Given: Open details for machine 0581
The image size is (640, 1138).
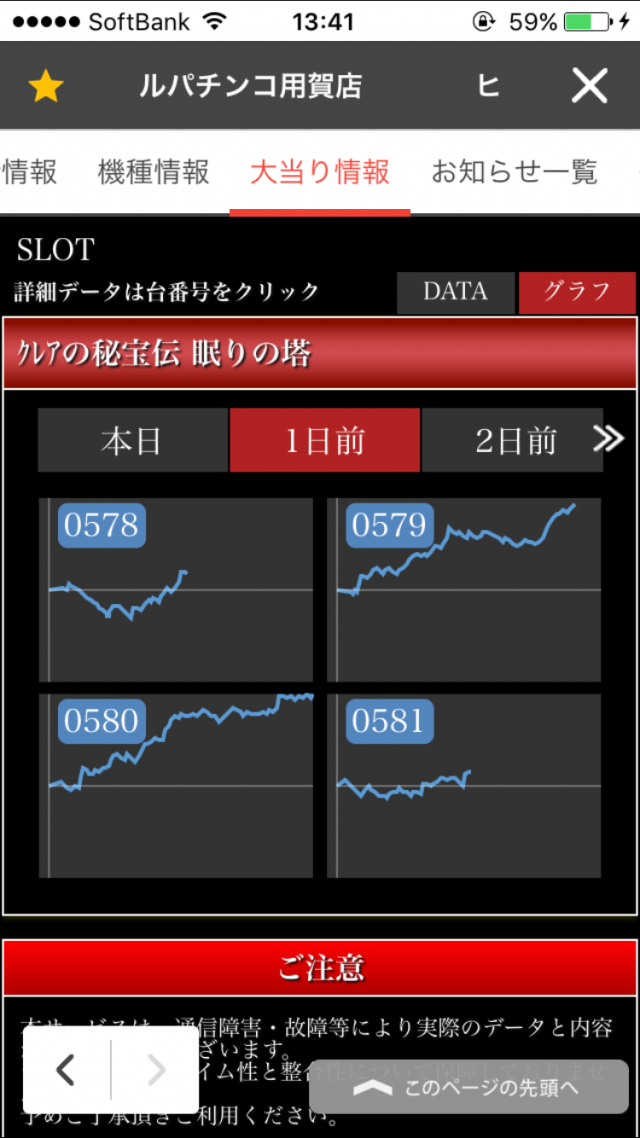Looking at the screenshot, I should click(x=389, y=720).
